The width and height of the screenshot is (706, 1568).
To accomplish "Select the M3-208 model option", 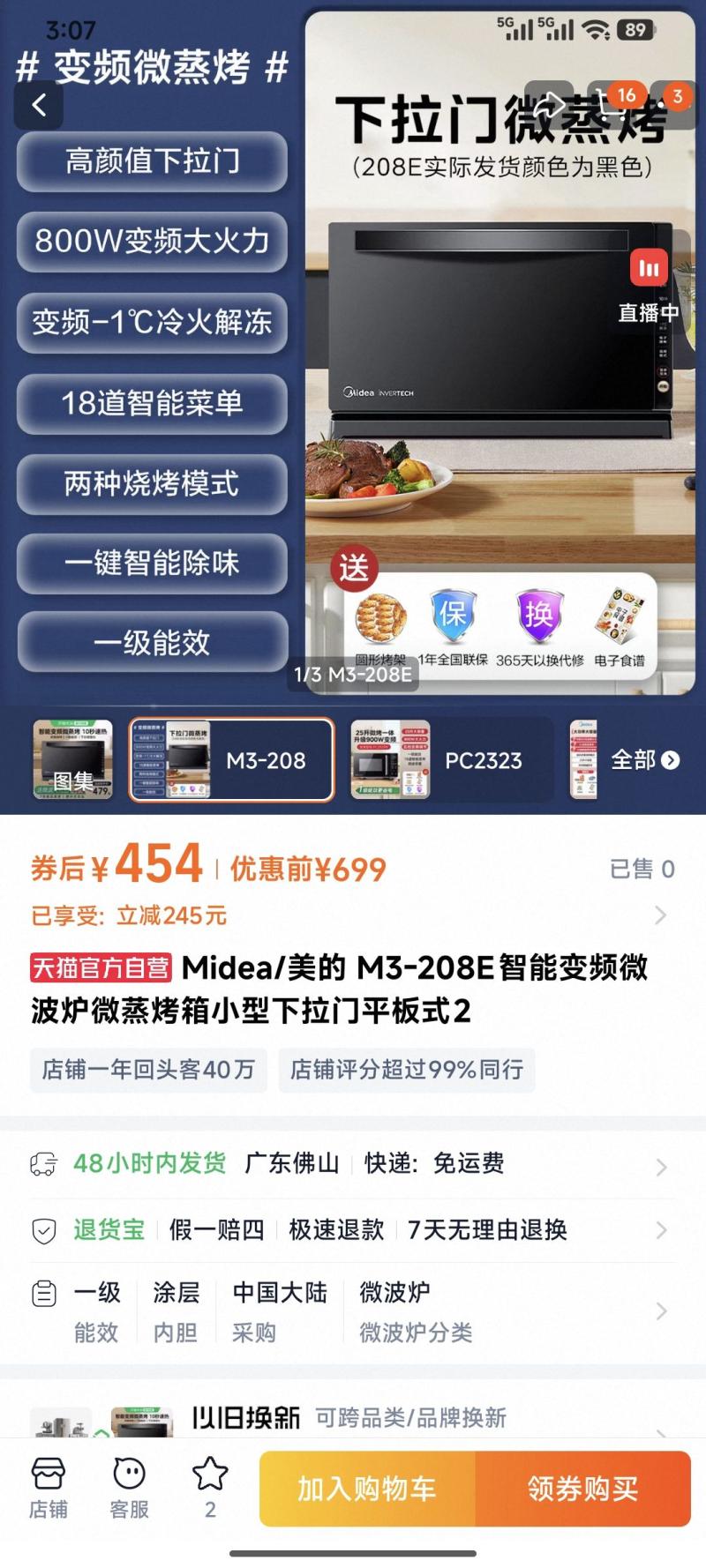I will click(x=232, y=759).
